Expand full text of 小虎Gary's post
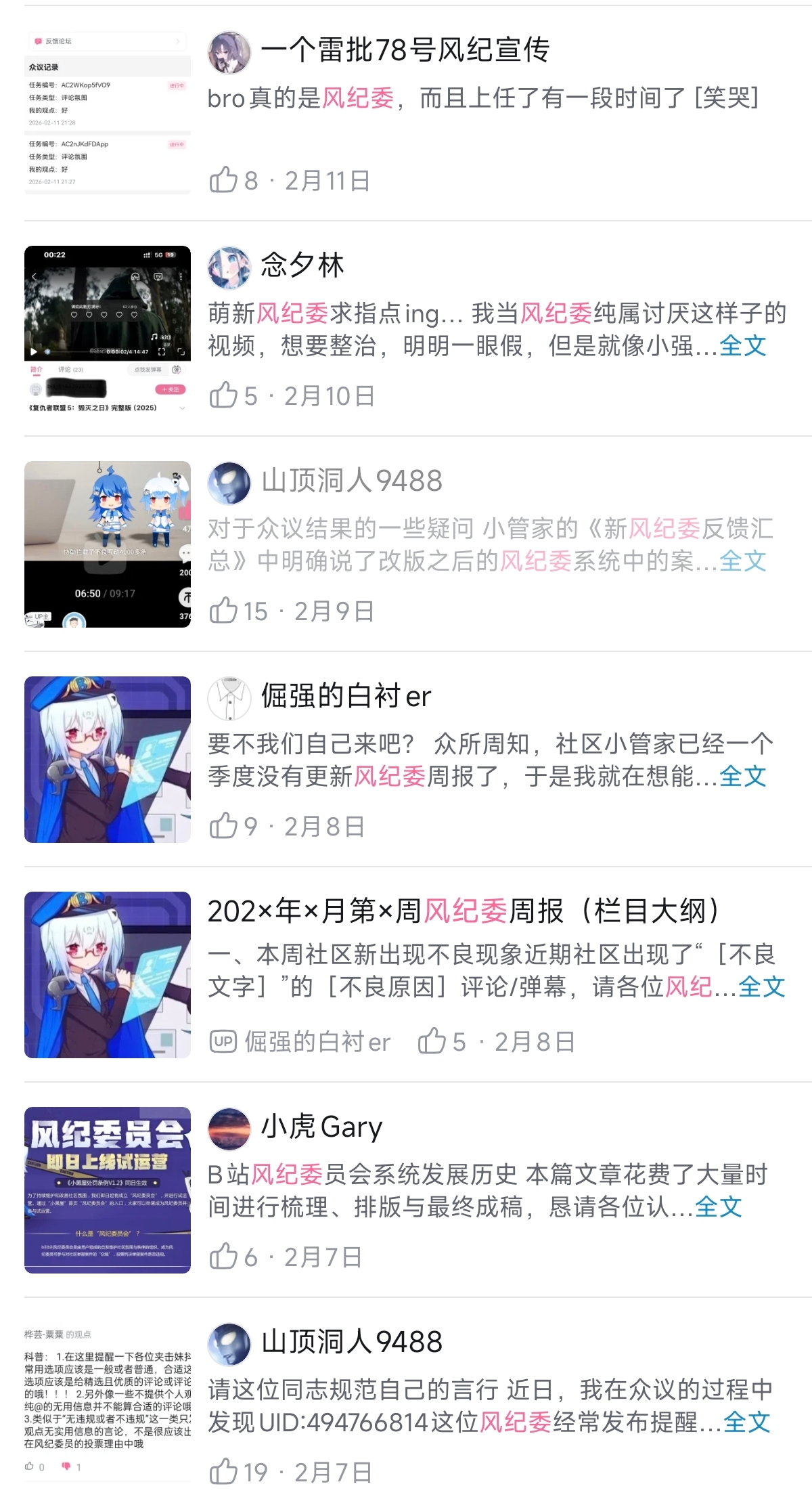This screenshot has height=1501, width=812. [x=718, y=1207]
